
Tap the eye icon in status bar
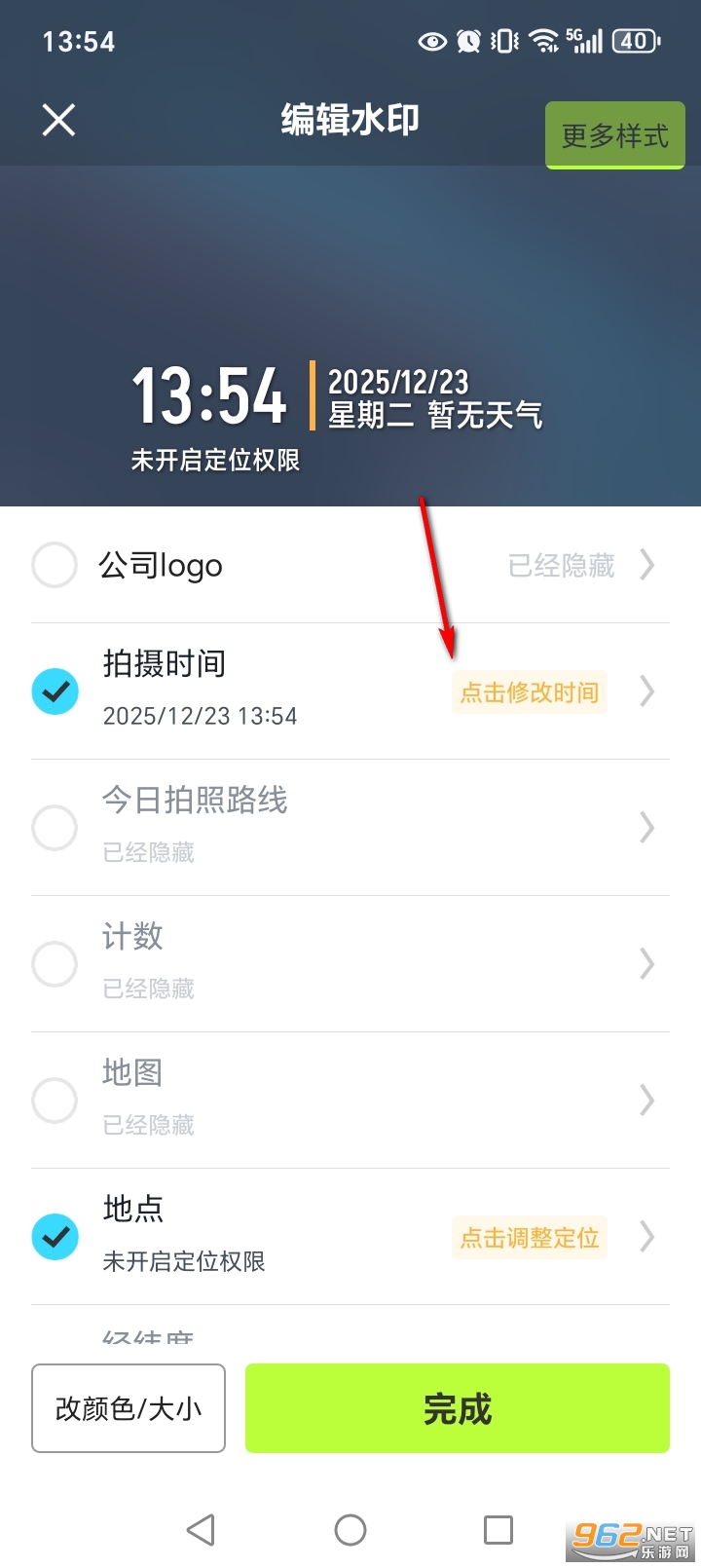431,41
